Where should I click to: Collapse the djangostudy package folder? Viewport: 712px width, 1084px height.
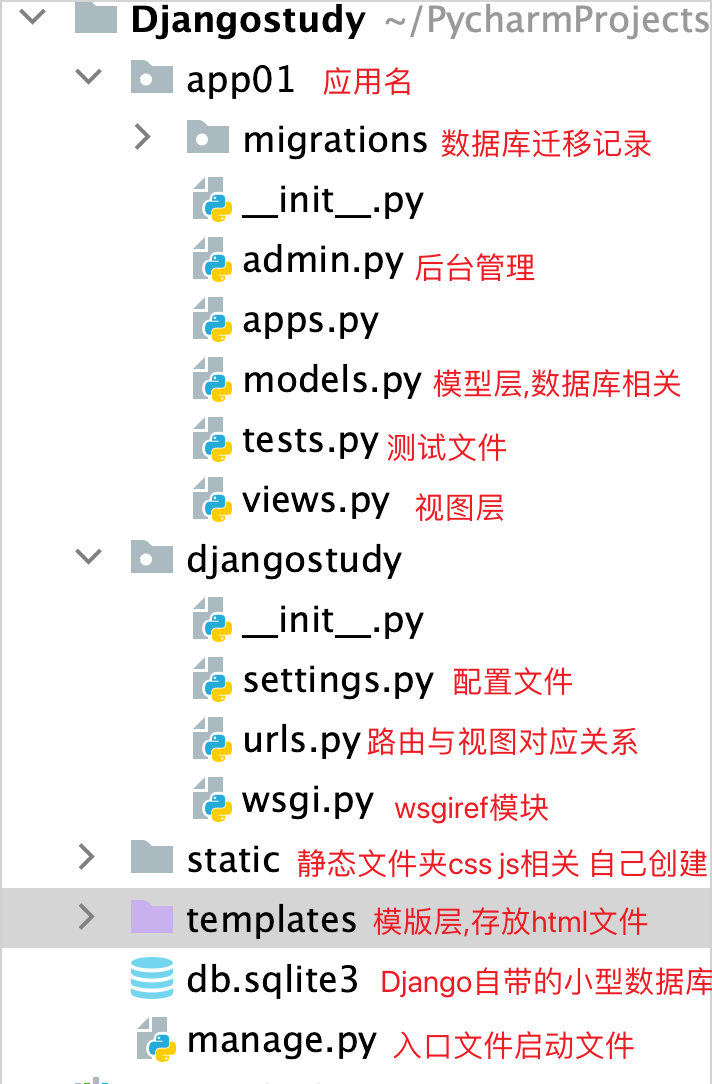coord(89,557)
